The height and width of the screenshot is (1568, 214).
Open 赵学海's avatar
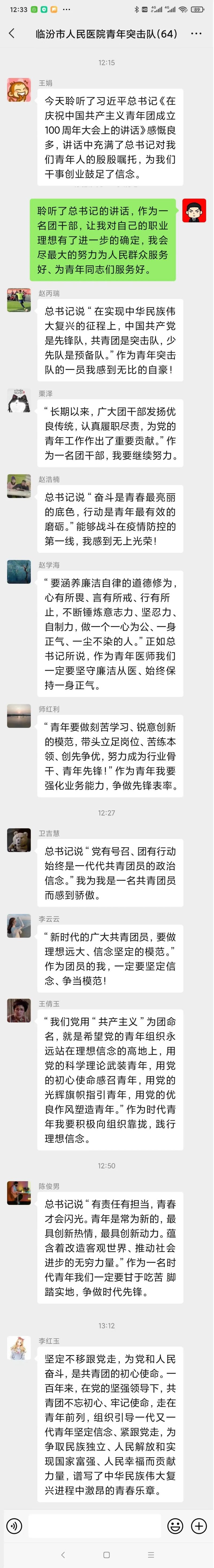point(19,572)
